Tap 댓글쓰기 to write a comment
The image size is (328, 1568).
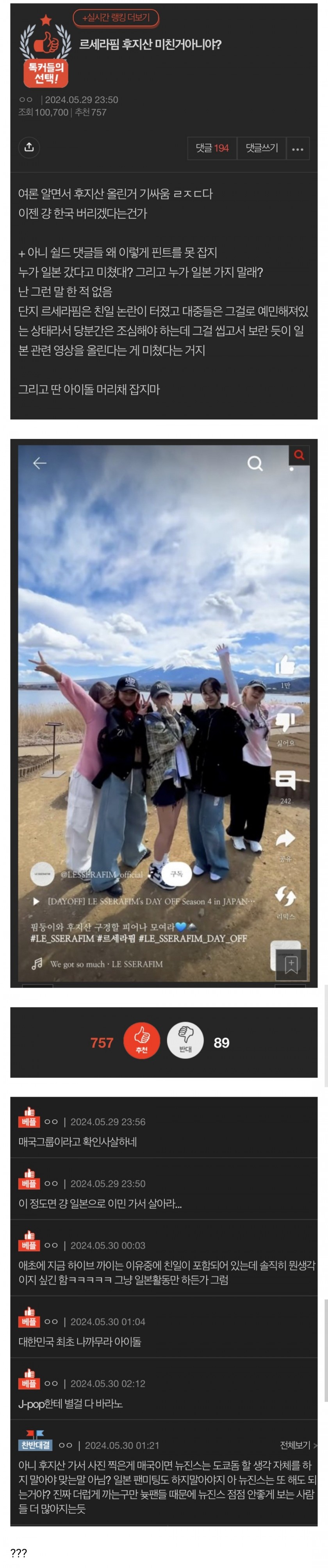(x=262, y=148)
